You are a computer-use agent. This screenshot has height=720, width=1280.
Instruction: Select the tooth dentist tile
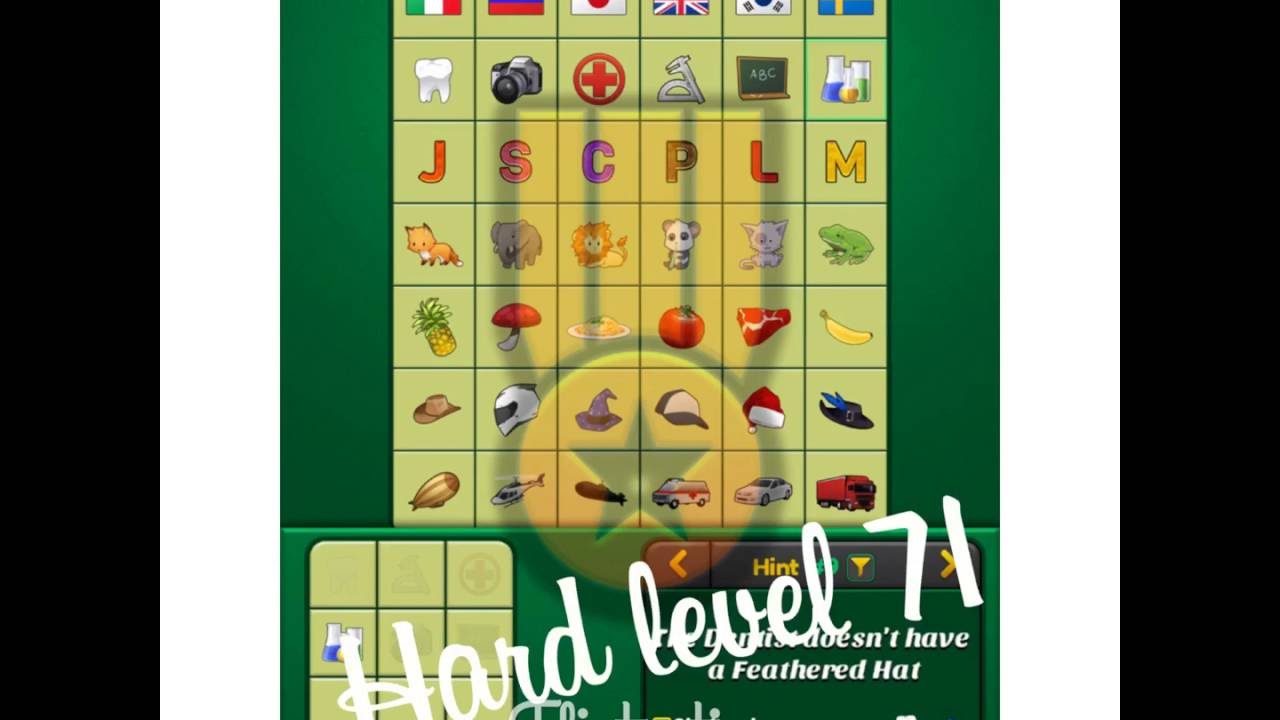[x=433, y=80]
